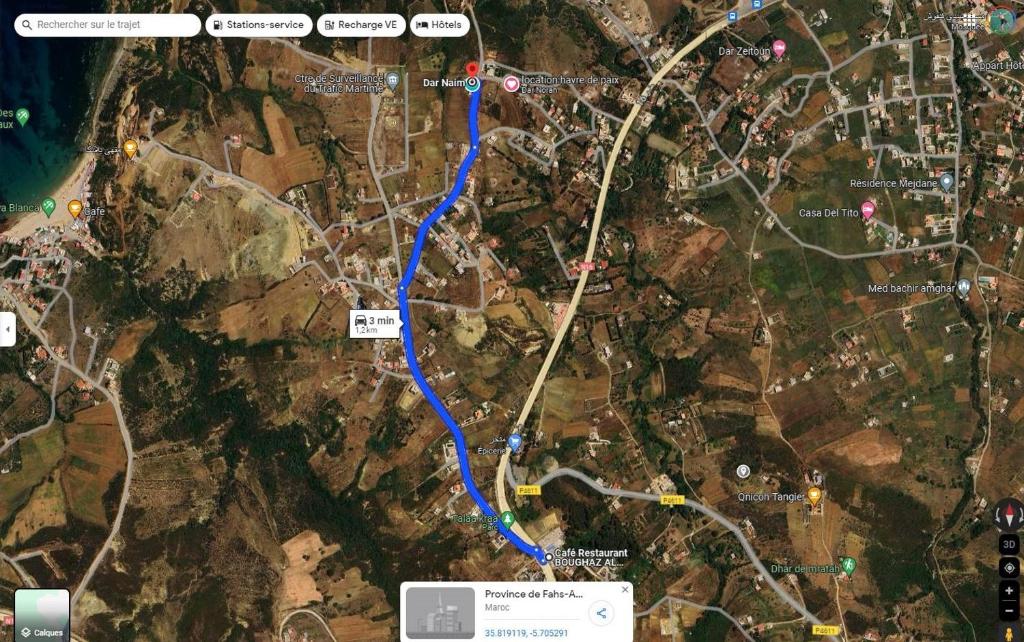Close the Province de Fahs location card
The width and height of the screenshot is (1024, 642).
625,590
